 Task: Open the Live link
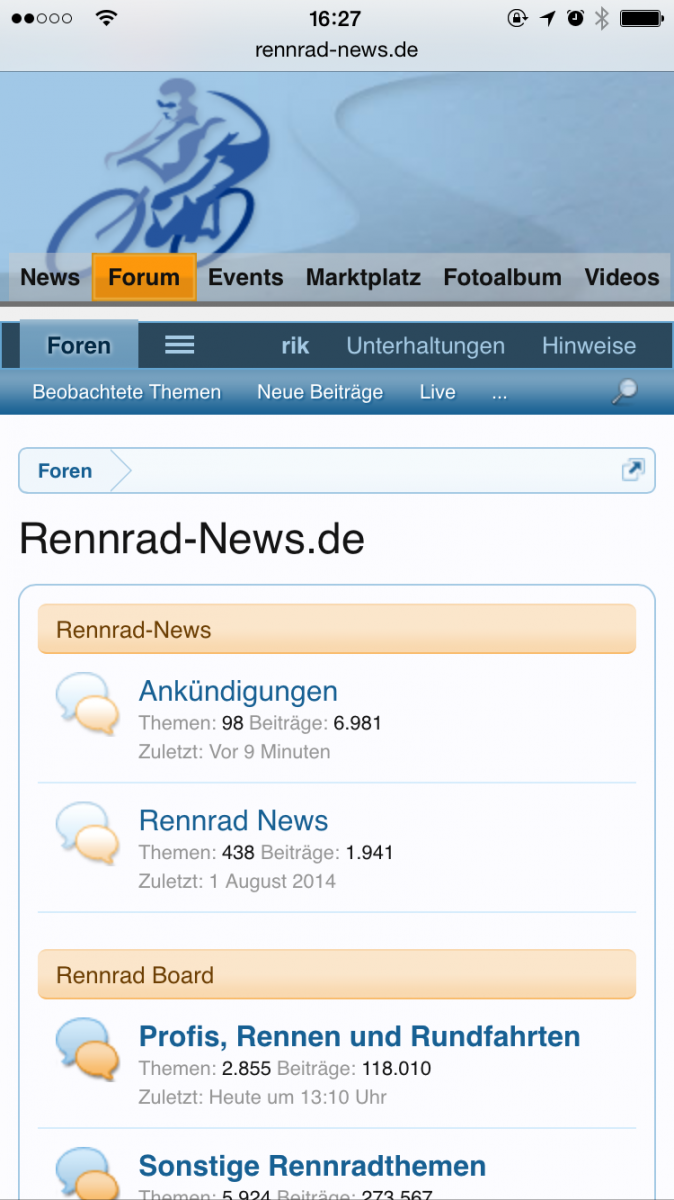(x=437, y=392)
